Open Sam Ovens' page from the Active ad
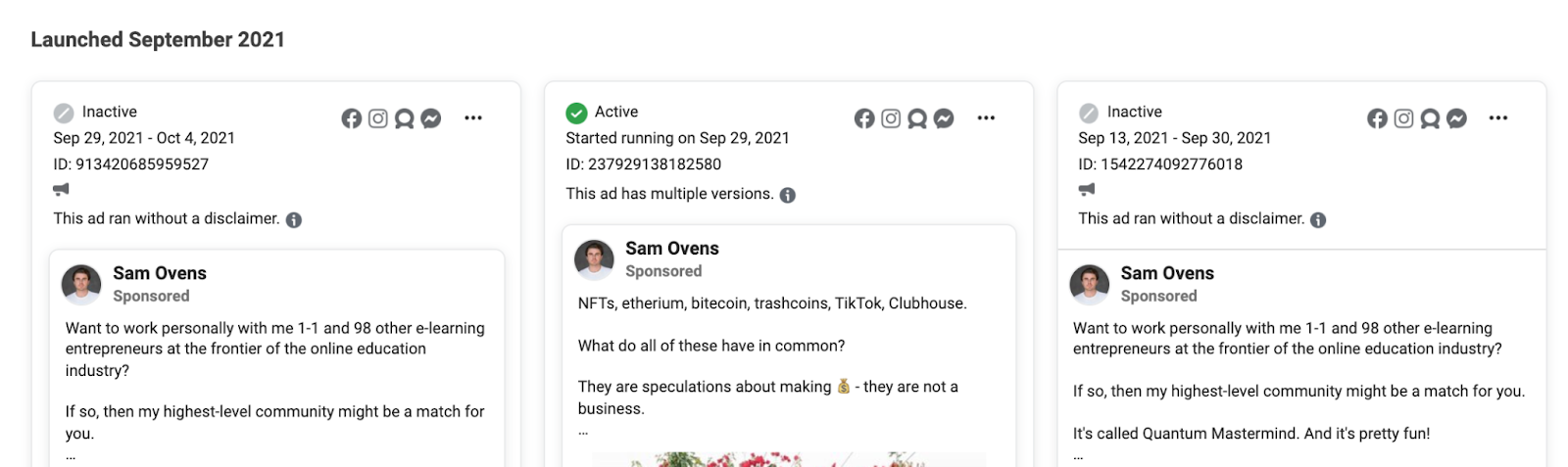Viewport: 1568px width, 467px height. (671, 249)
